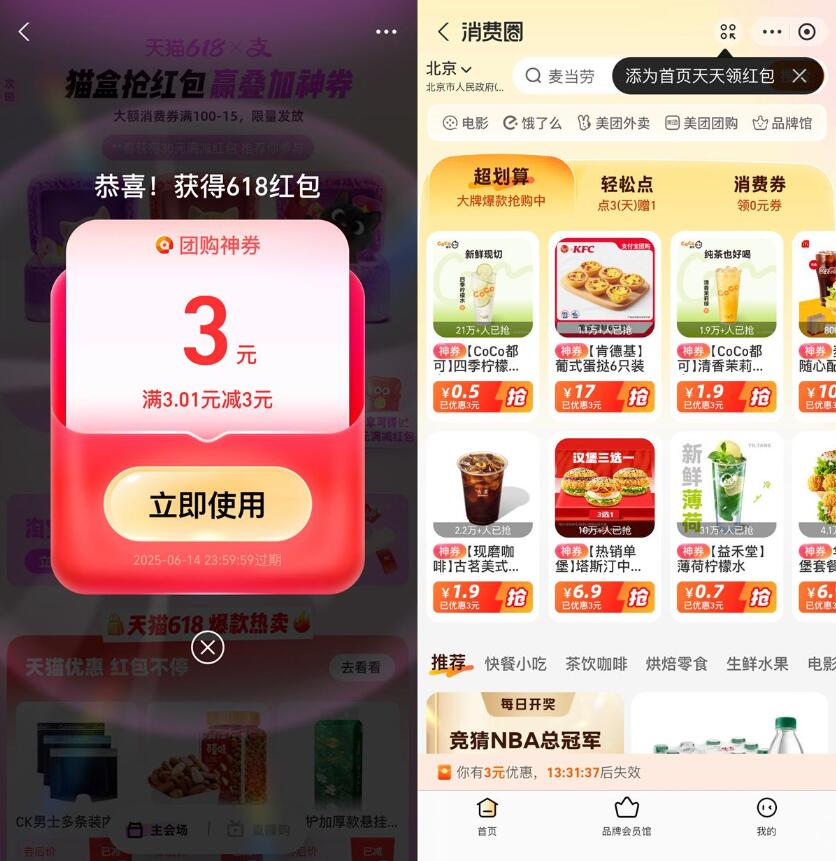Open the 肯德基 葡式蛋挞6只装 deal
The width and height of the screenshot is (836, 861).
tap(604, 320)
